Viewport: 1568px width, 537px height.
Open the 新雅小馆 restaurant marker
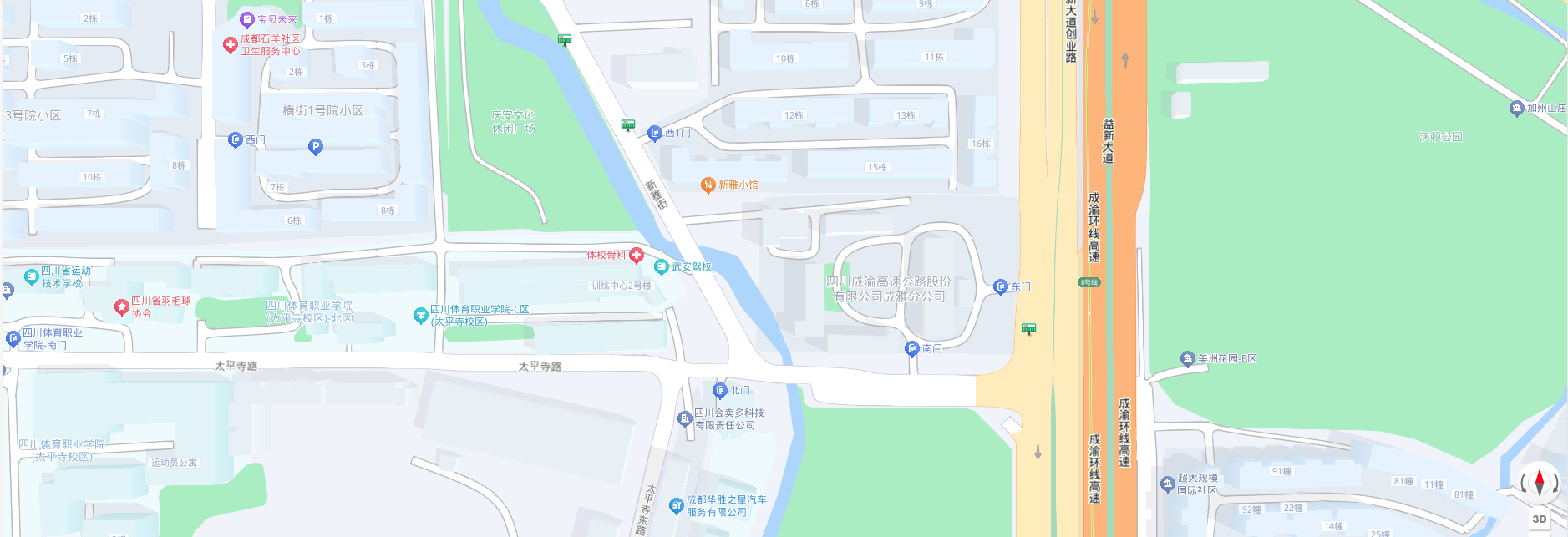tap(708, 185)
